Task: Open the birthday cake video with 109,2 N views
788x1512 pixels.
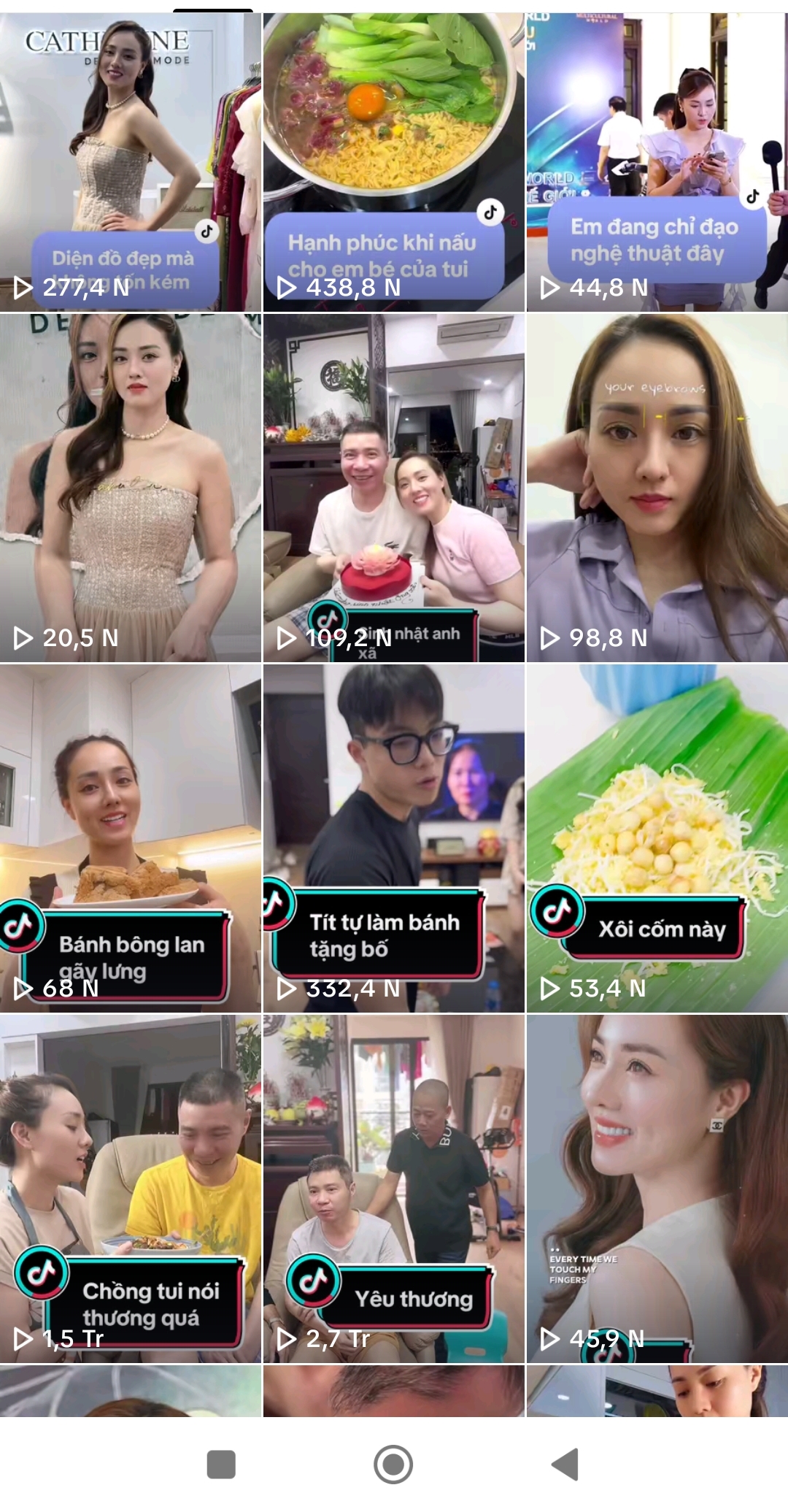Action: (x=393, y=488)
